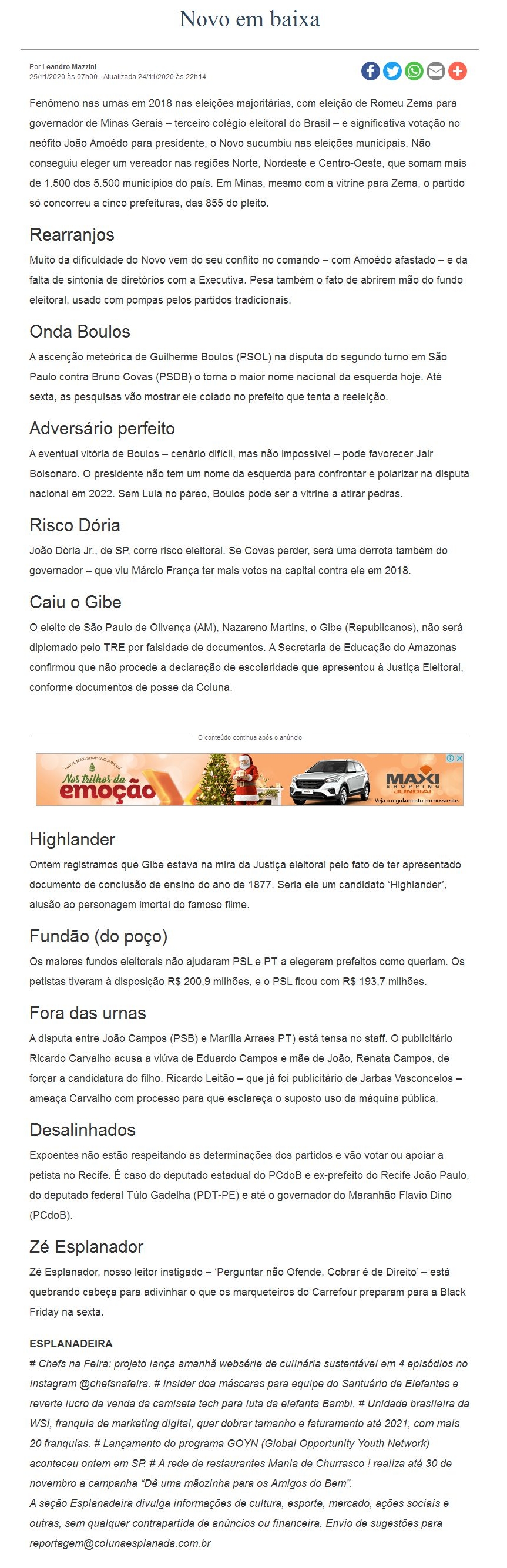Open more sharing options plus icon

pyautogui.click(x=458, y=71)
